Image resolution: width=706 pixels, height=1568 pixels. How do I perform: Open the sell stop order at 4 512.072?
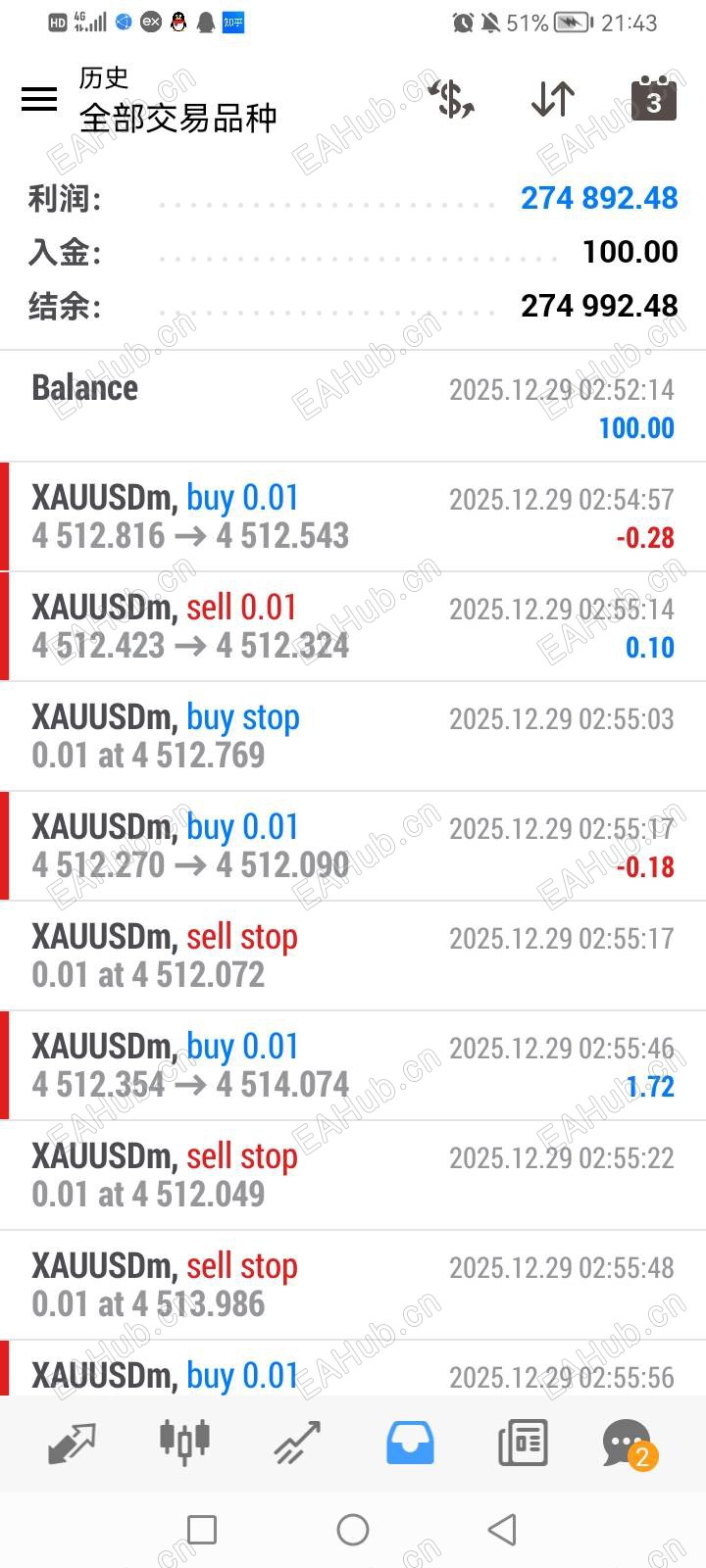click(x=353, y=955)
